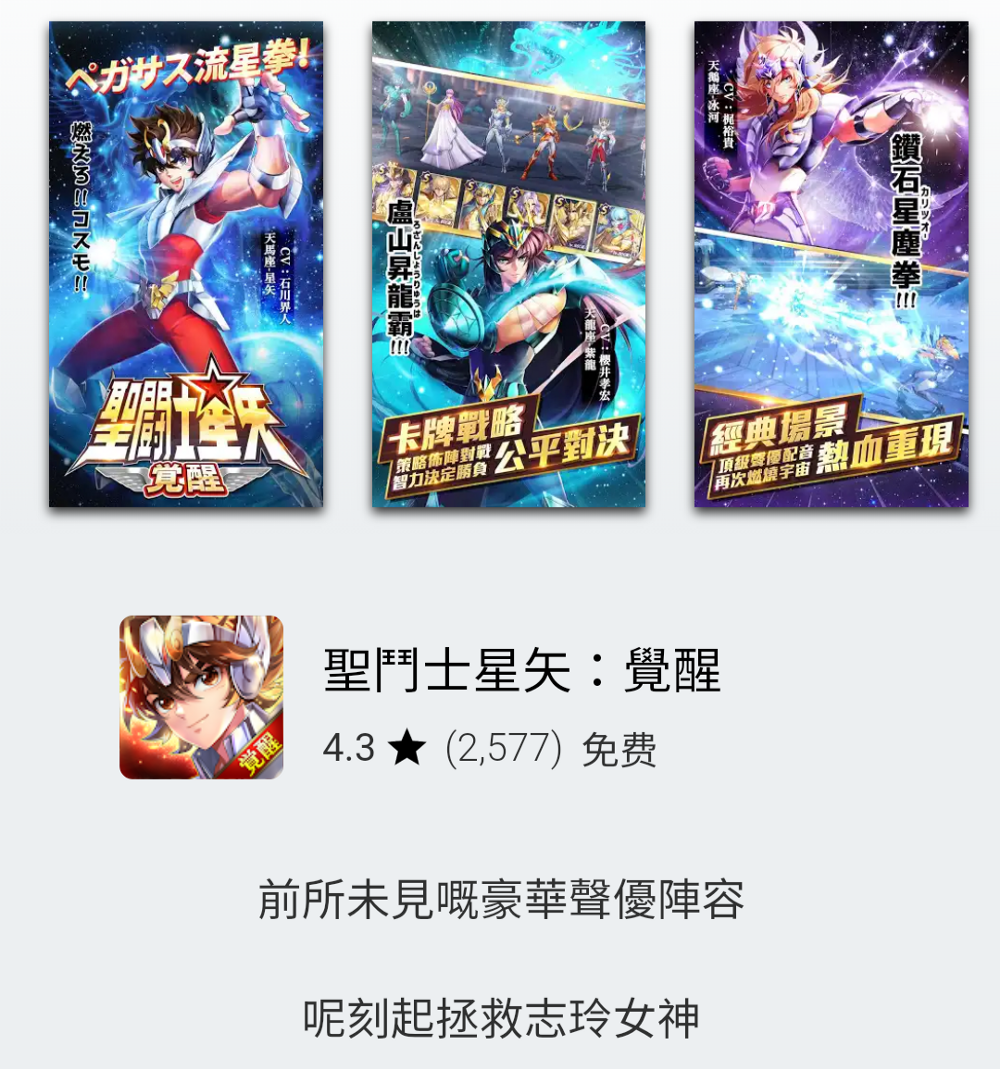View the 卡牌戰略 公平對決 screenshot
Image resolution: width=1000 pixels, height=1069 pixels.
tap(508, 264)
